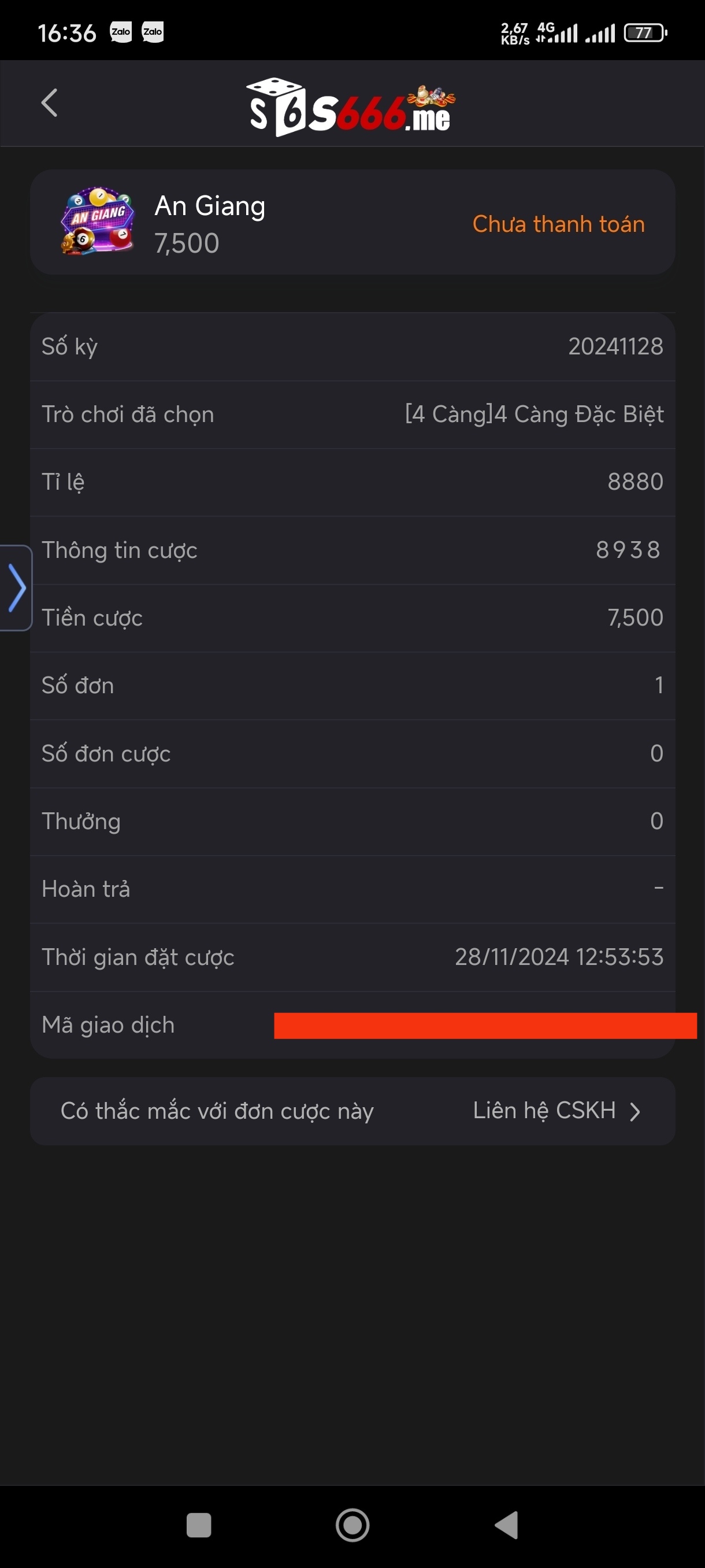
Task: Open recent apps with the square button
Action: point(198,1525)
